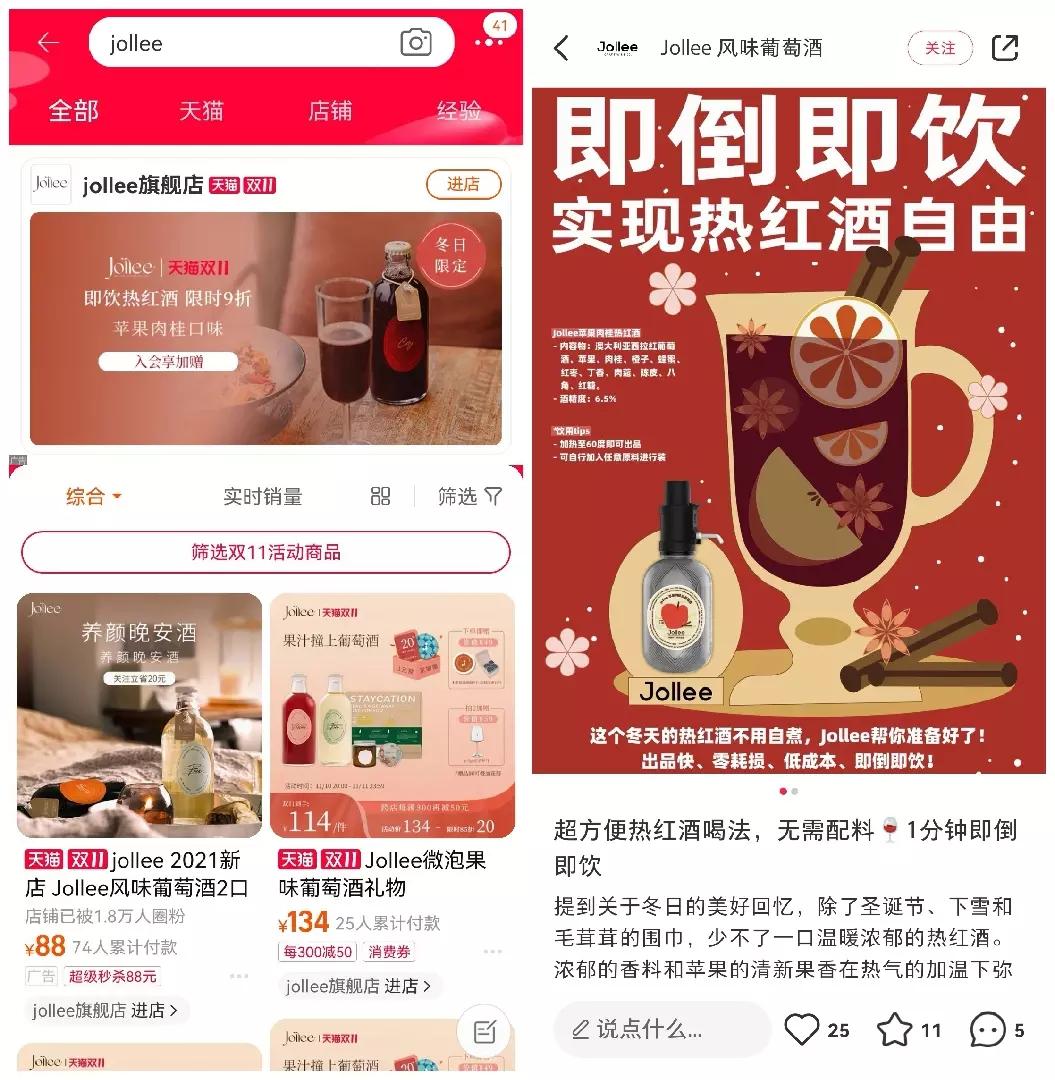The image size is (1055, 1080).
Task: Switch to the 店铺 tab
Action: 330,110
